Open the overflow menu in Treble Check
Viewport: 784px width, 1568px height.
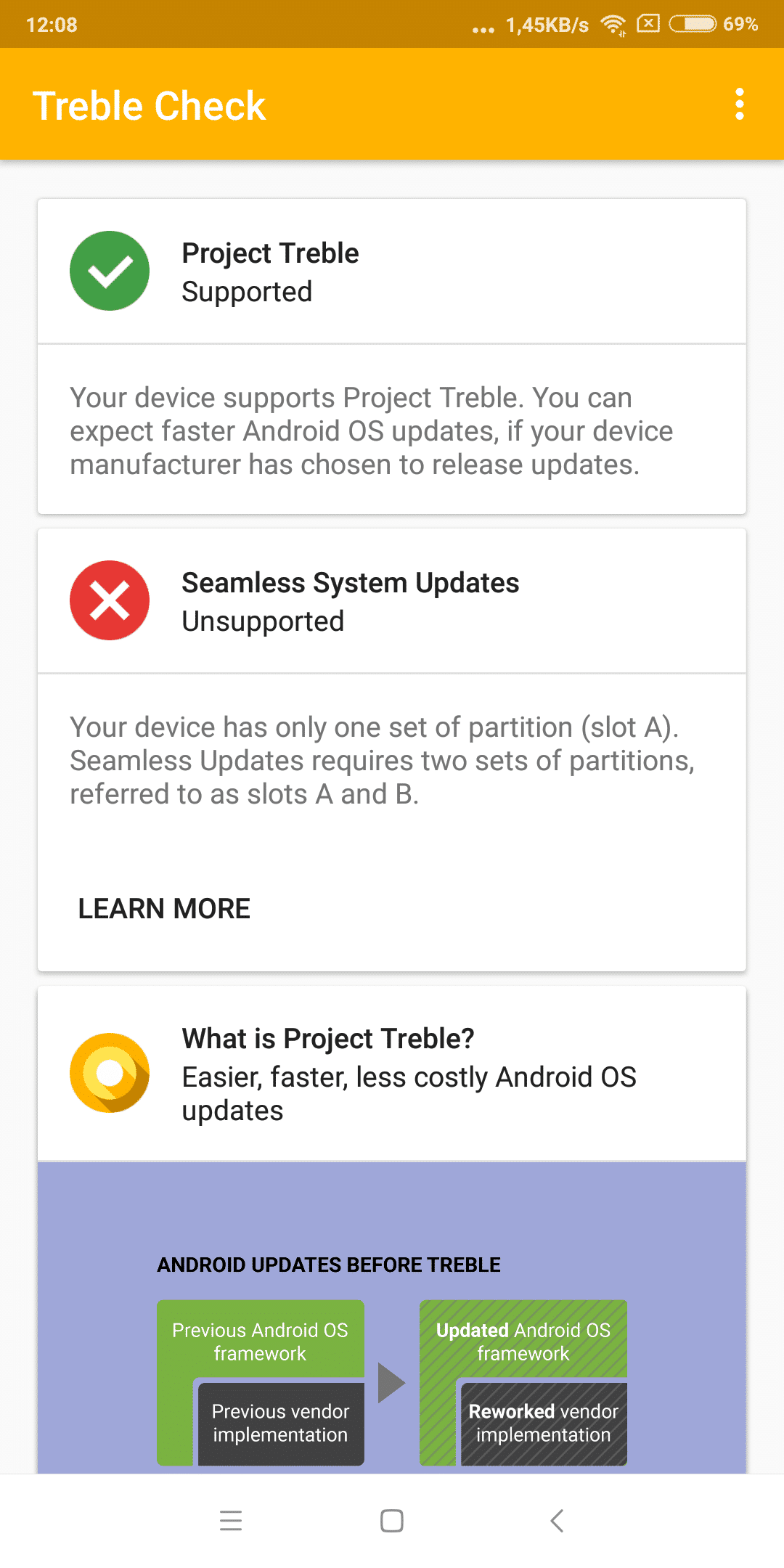click(739, 105)
